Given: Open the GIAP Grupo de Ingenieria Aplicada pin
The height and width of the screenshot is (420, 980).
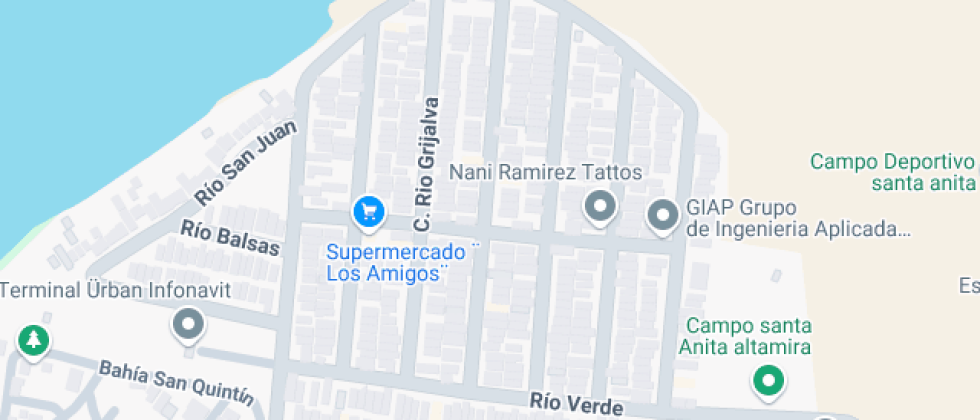Looking at the screenshot, I should (662, 215).
